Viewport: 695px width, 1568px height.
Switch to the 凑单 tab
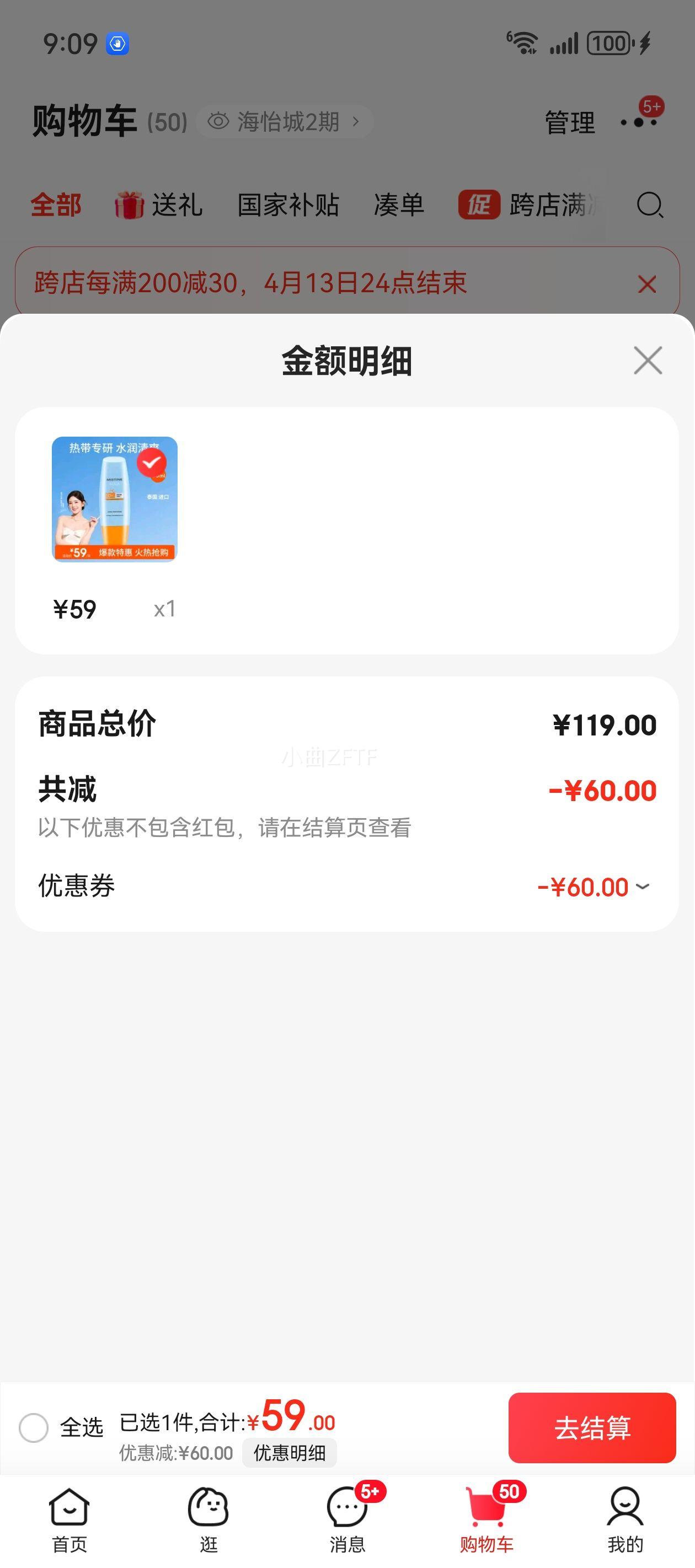[x=399, y=205]
